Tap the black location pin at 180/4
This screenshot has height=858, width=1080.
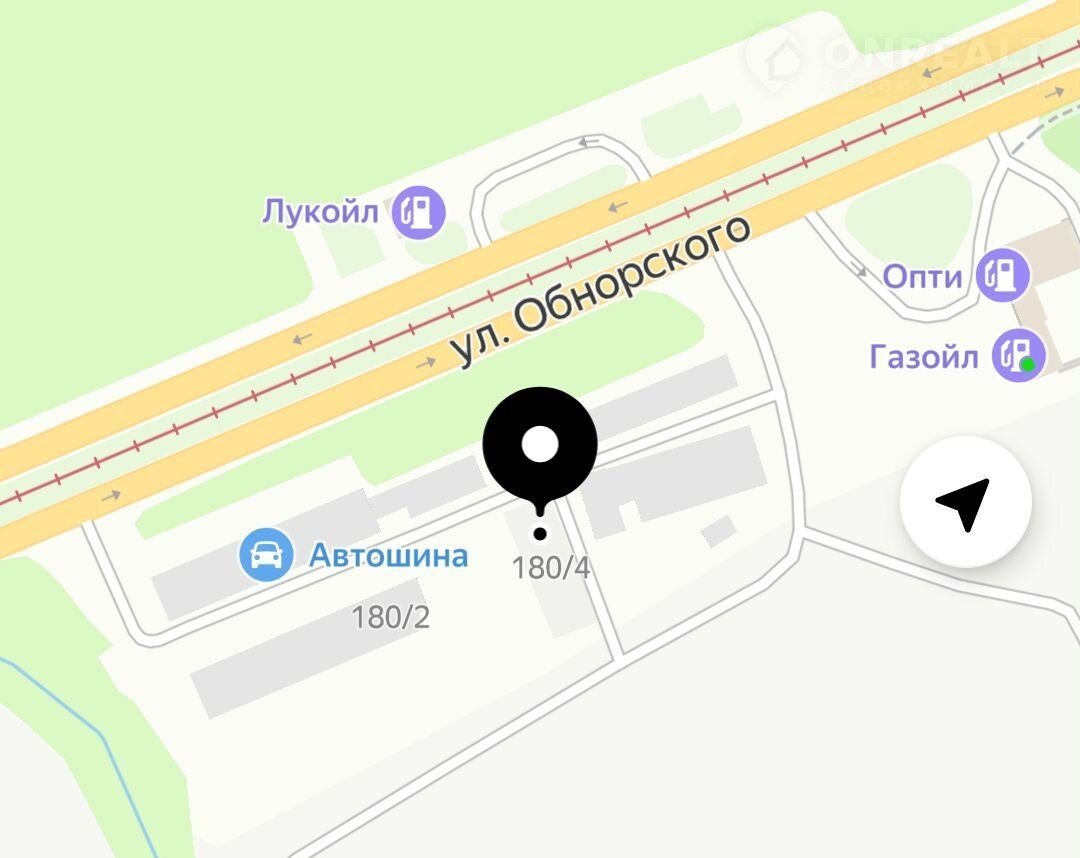540,444
